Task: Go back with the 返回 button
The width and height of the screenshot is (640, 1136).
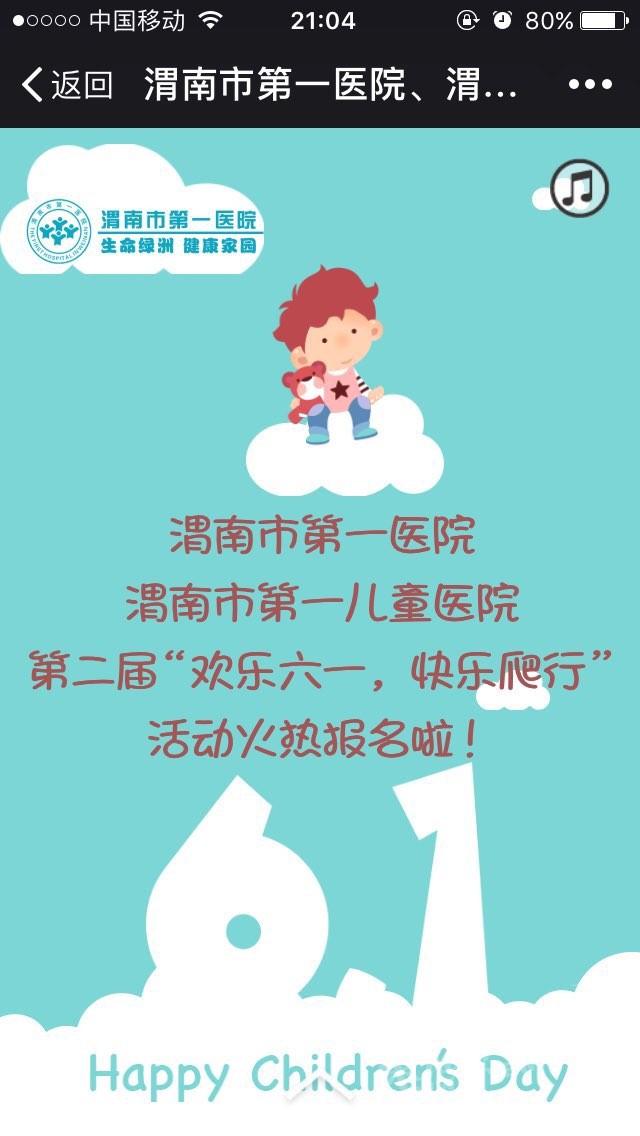Action: coord(66,85)
